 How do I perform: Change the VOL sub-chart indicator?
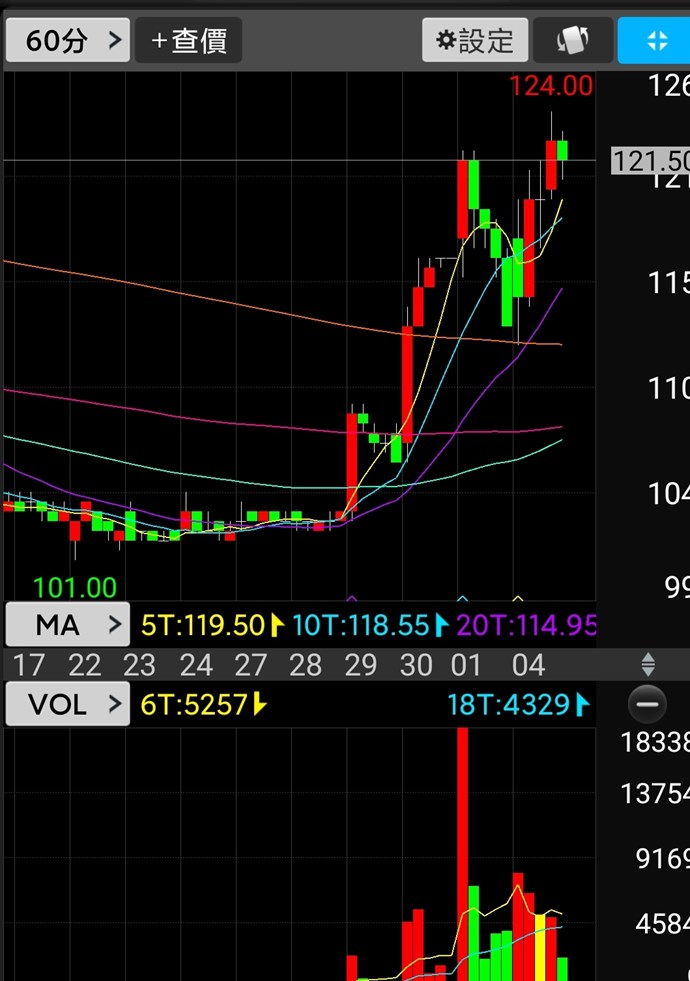coord(67,705)
